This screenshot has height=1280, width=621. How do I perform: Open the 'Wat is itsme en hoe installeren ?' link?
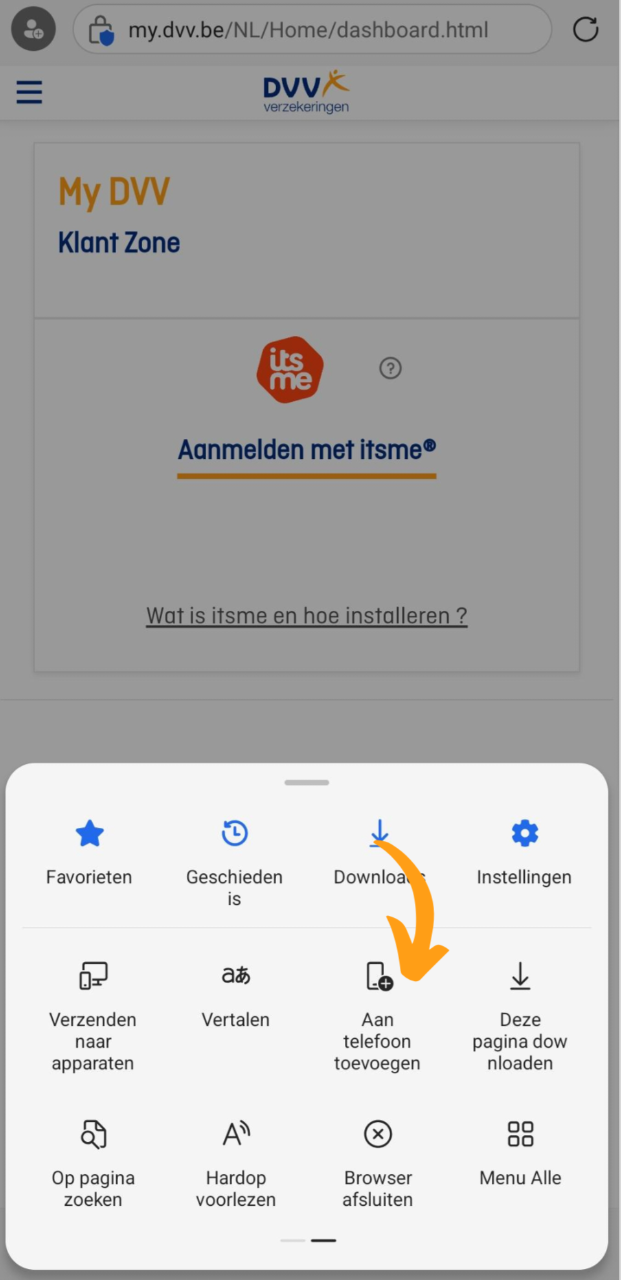tap(306, 615)
